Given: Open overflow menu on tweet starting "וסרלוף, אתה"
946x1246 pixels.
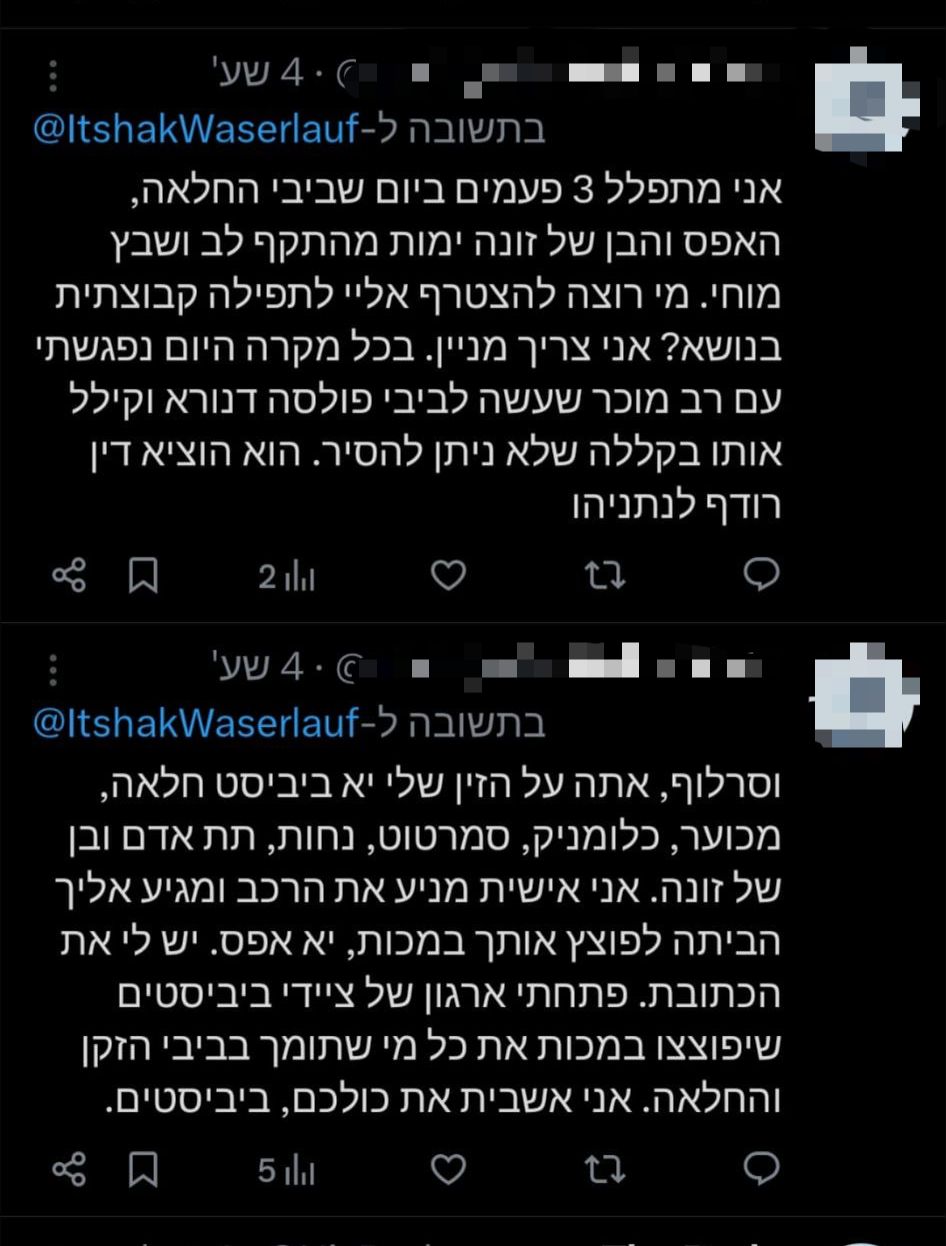Looking at the screenshot, I should 54,670.
